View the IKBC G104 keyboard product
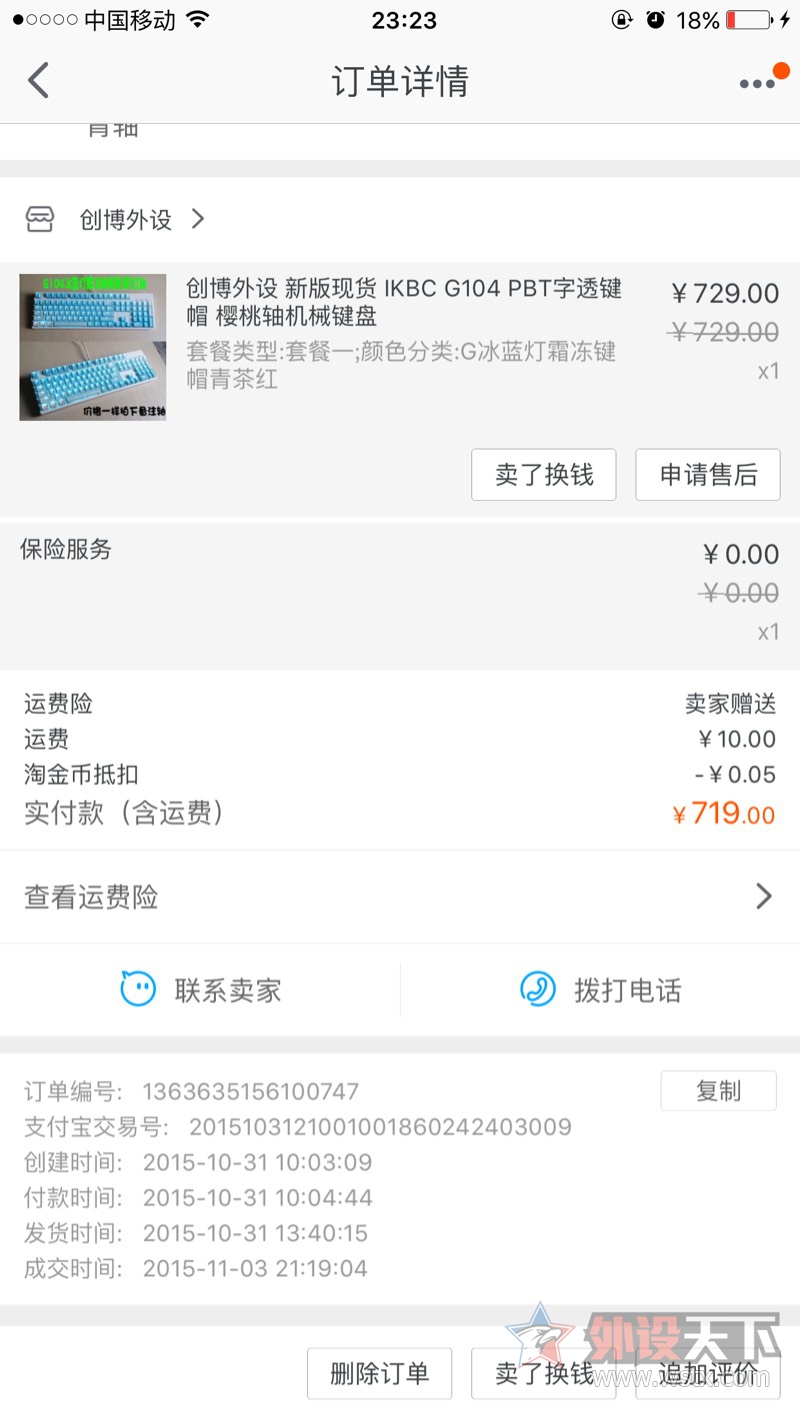Viewport: 800px width, 1423px height. click(403, 303)
